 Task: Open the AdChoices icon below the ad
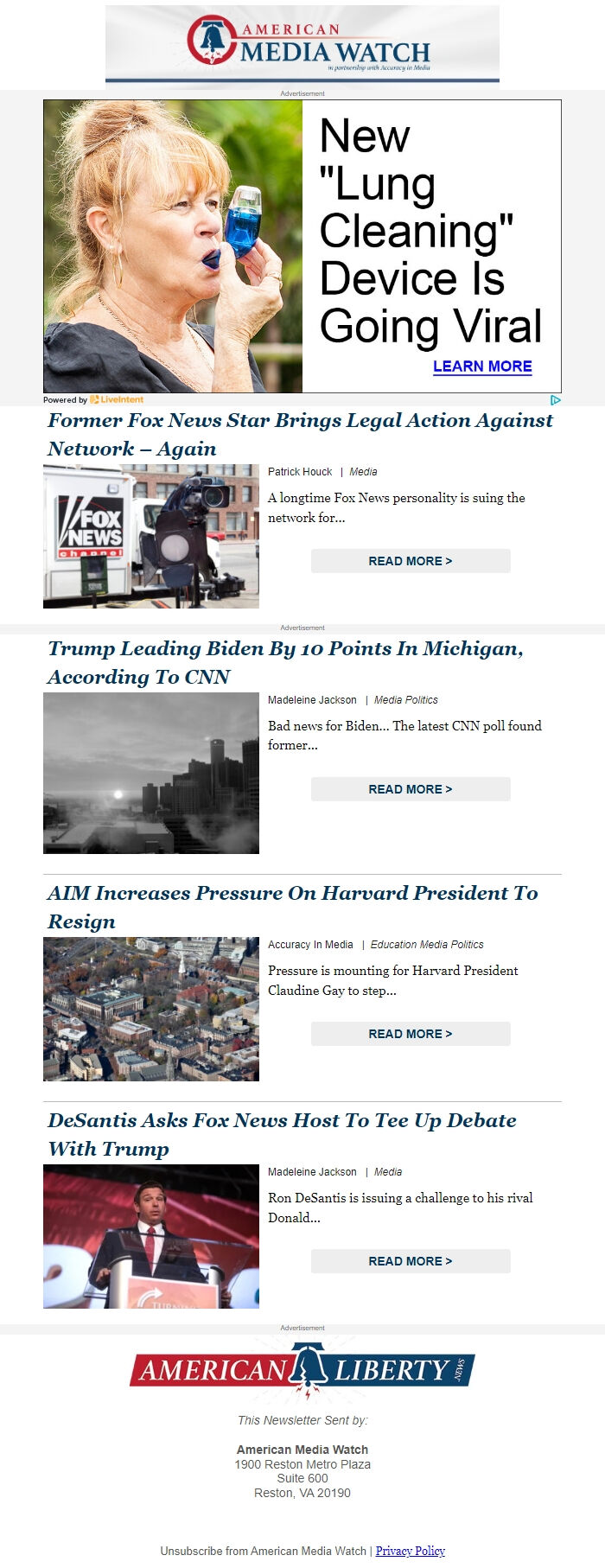[x=556, y=399]
